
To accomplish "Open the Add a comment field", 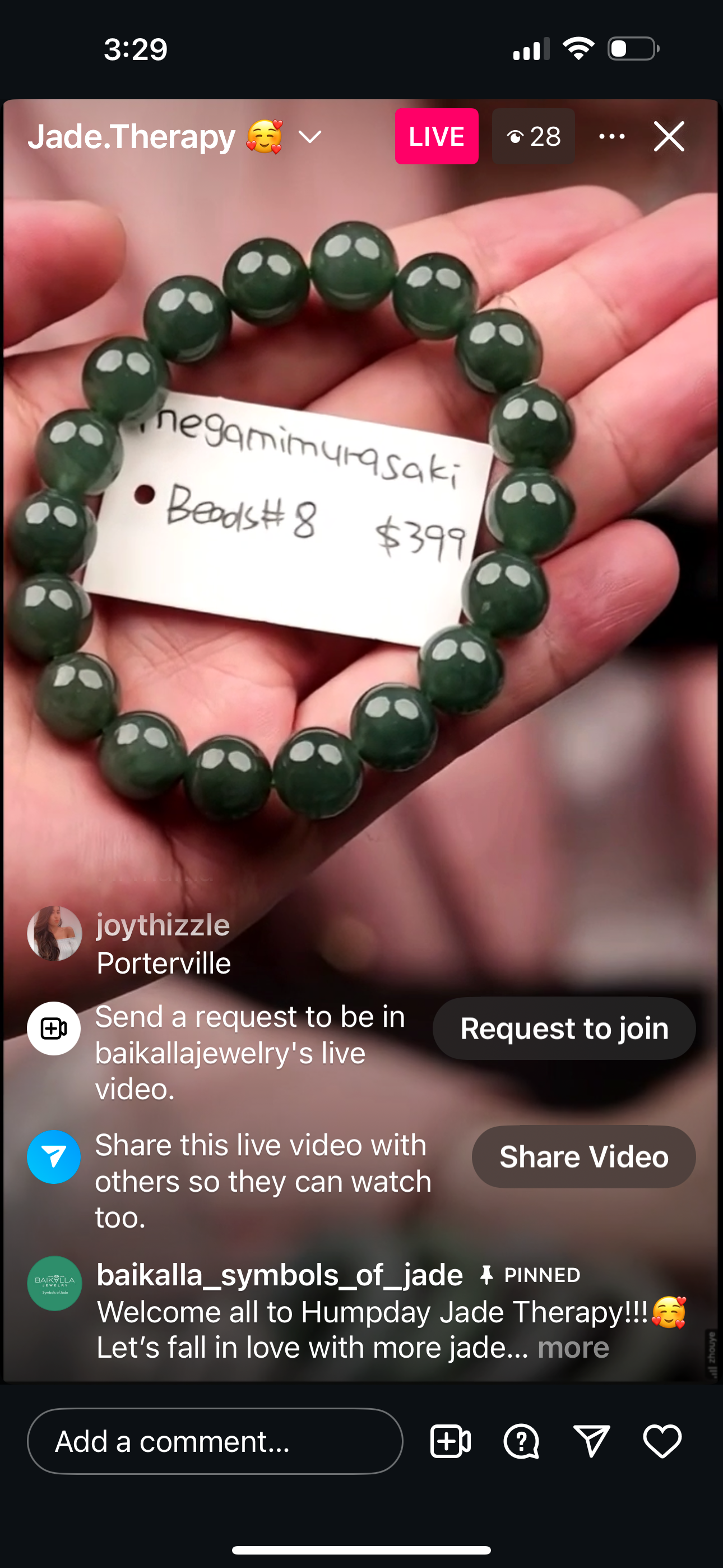I will point(215,1441).
